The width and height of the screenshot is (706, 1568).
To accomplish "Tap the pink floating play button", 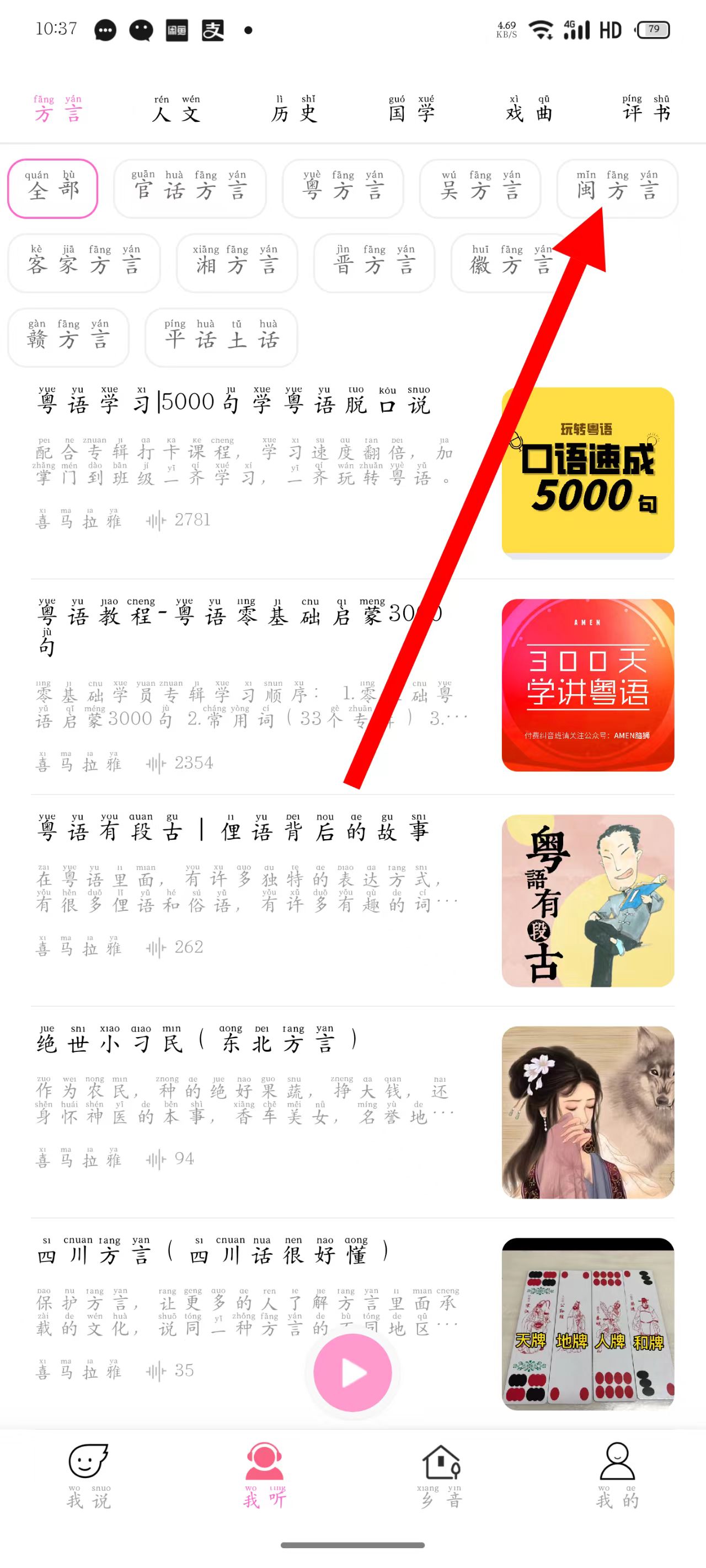I will (352, 1373).
